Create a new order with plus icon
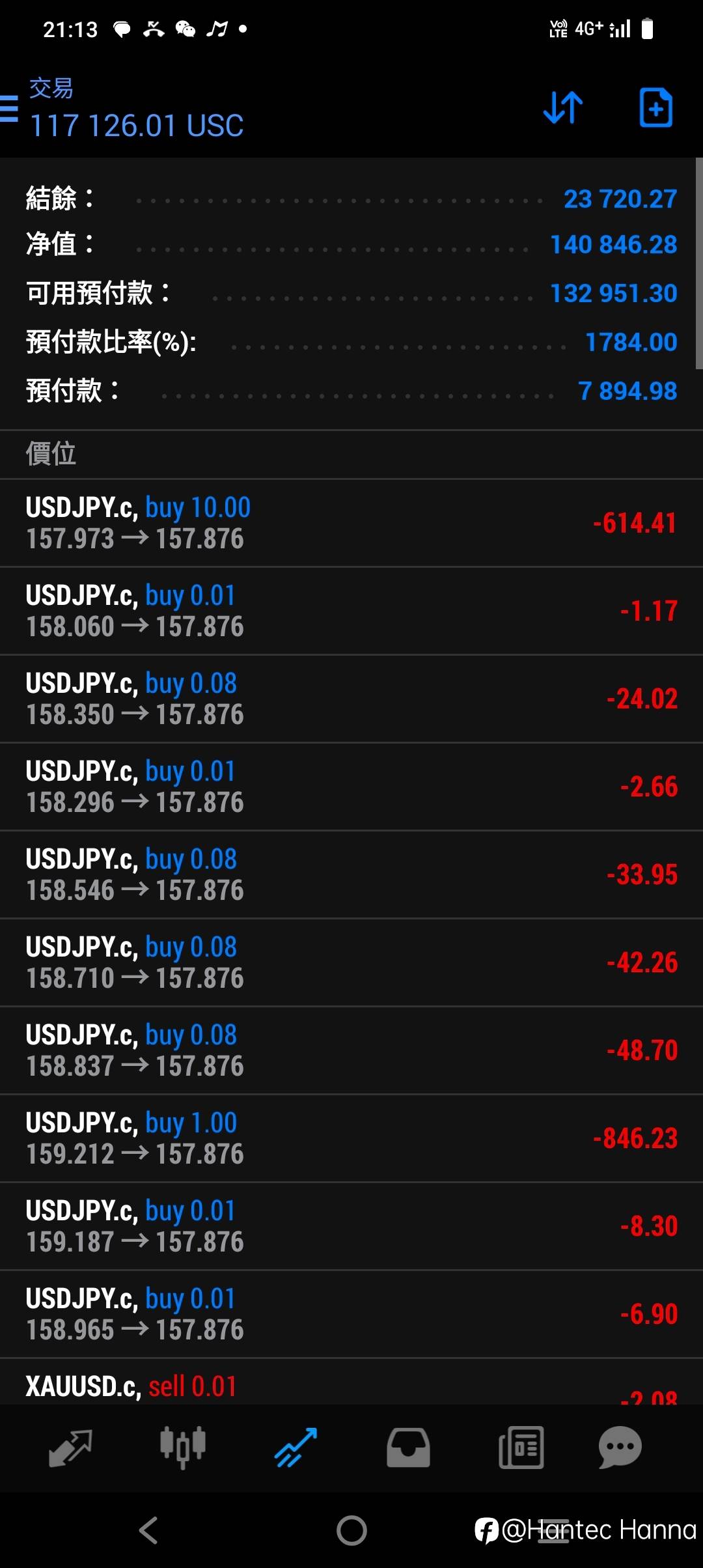 point(655,108)
